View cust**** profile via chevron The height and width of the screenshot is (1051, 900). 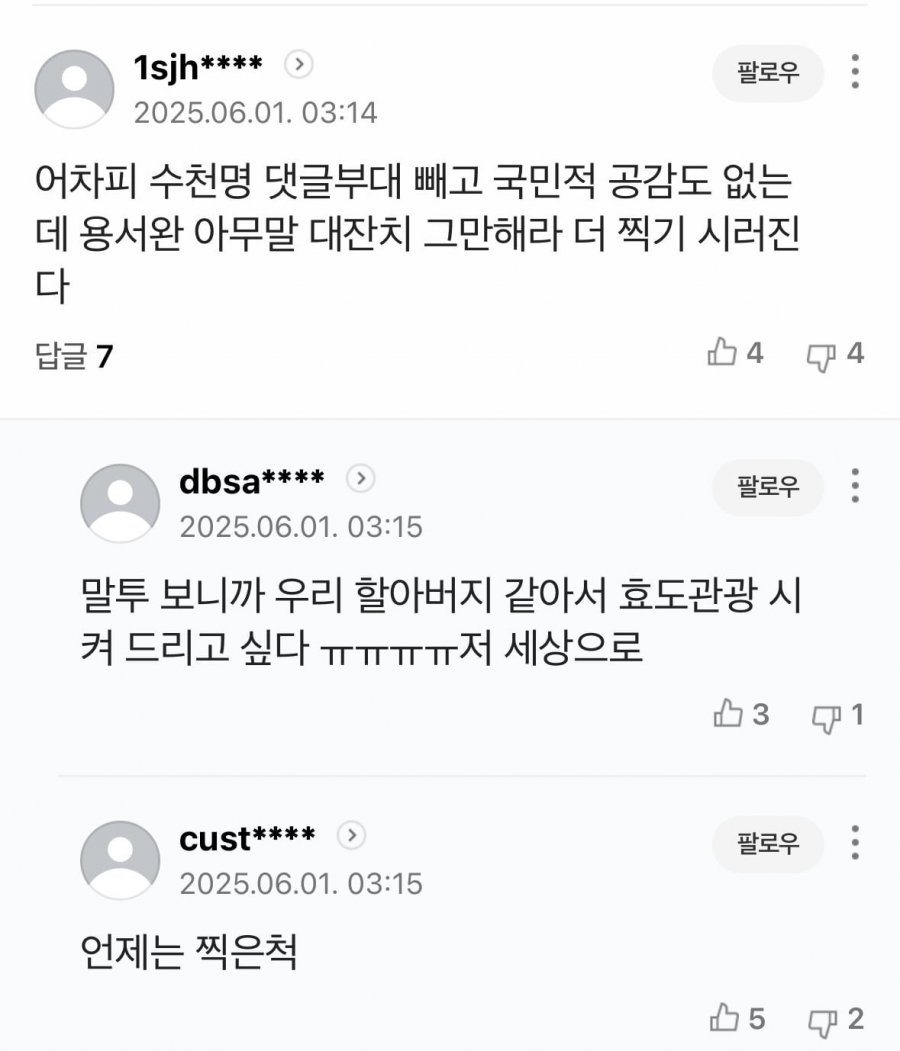(x=352, y=835)
